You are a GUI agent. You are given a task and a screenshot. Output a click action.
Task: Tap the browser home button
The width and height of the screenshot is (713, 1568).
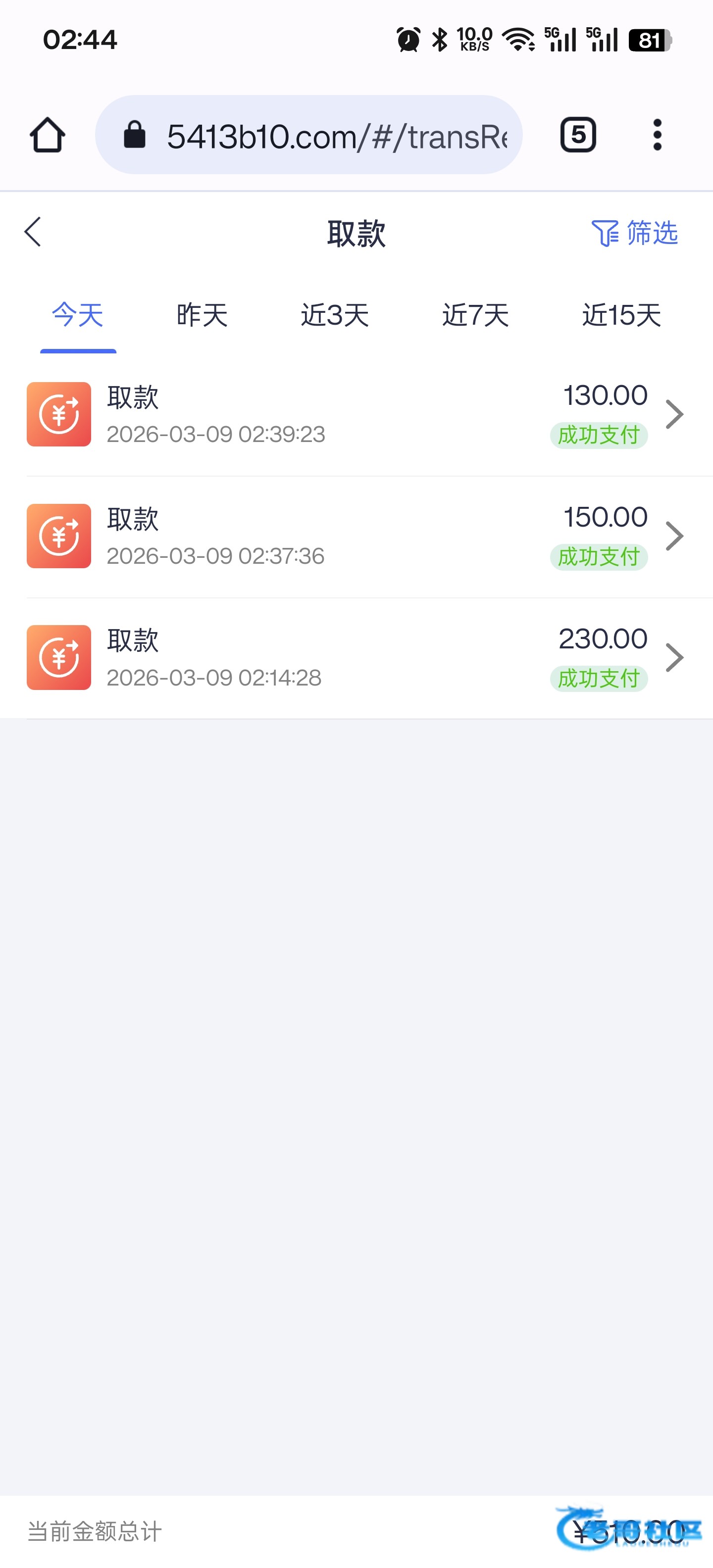tap(48, 135)
